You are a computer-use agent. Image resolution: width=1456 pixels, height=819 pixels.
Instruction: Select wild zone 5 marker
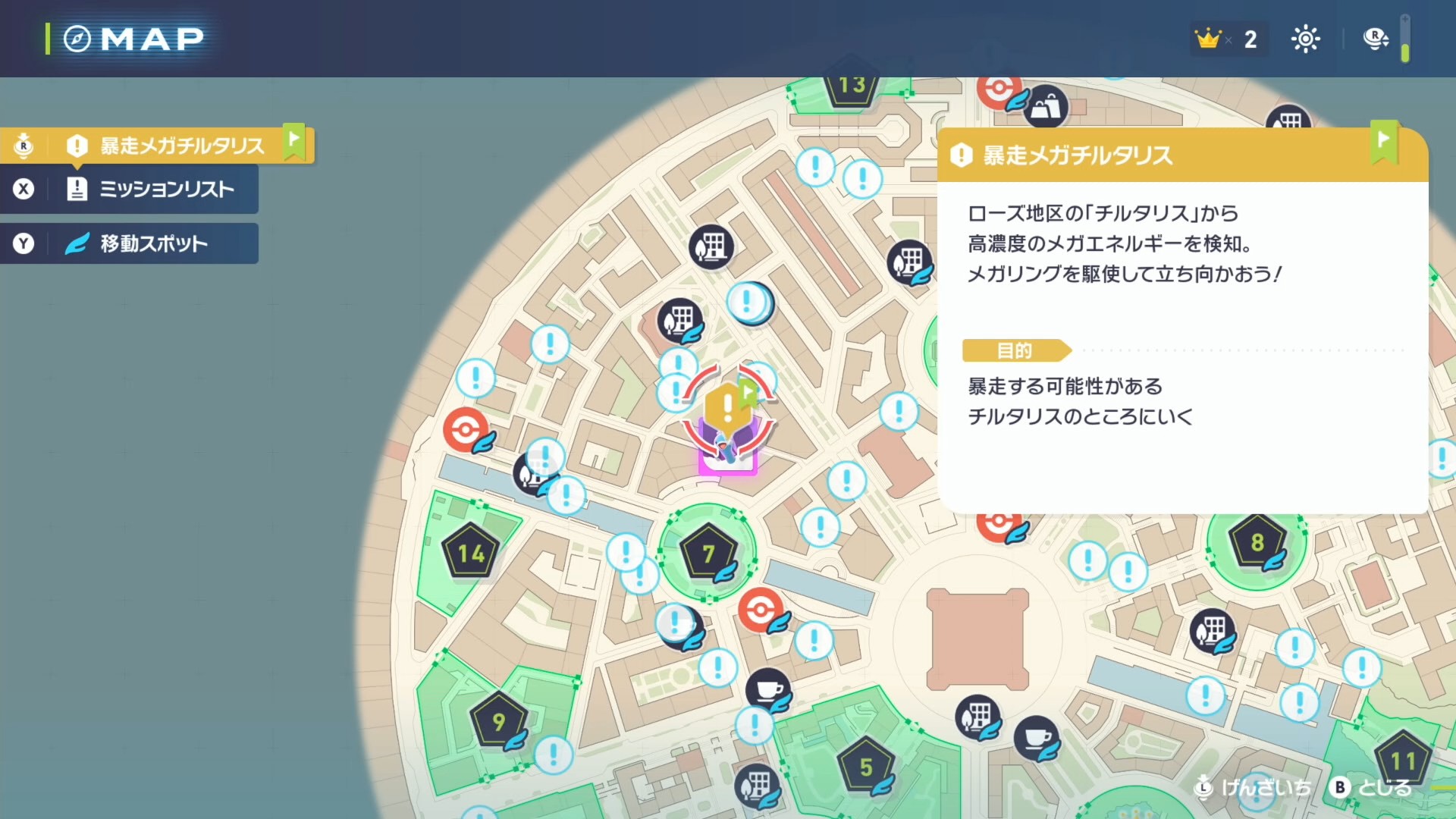pos(865,766)
